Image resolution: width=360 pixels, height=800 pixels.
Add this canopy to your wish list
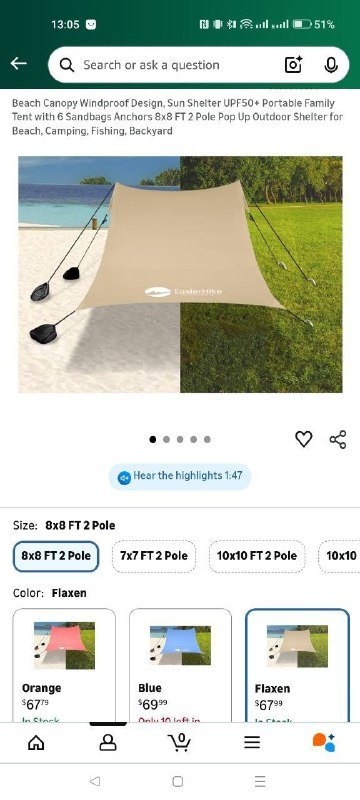point(304,439)
